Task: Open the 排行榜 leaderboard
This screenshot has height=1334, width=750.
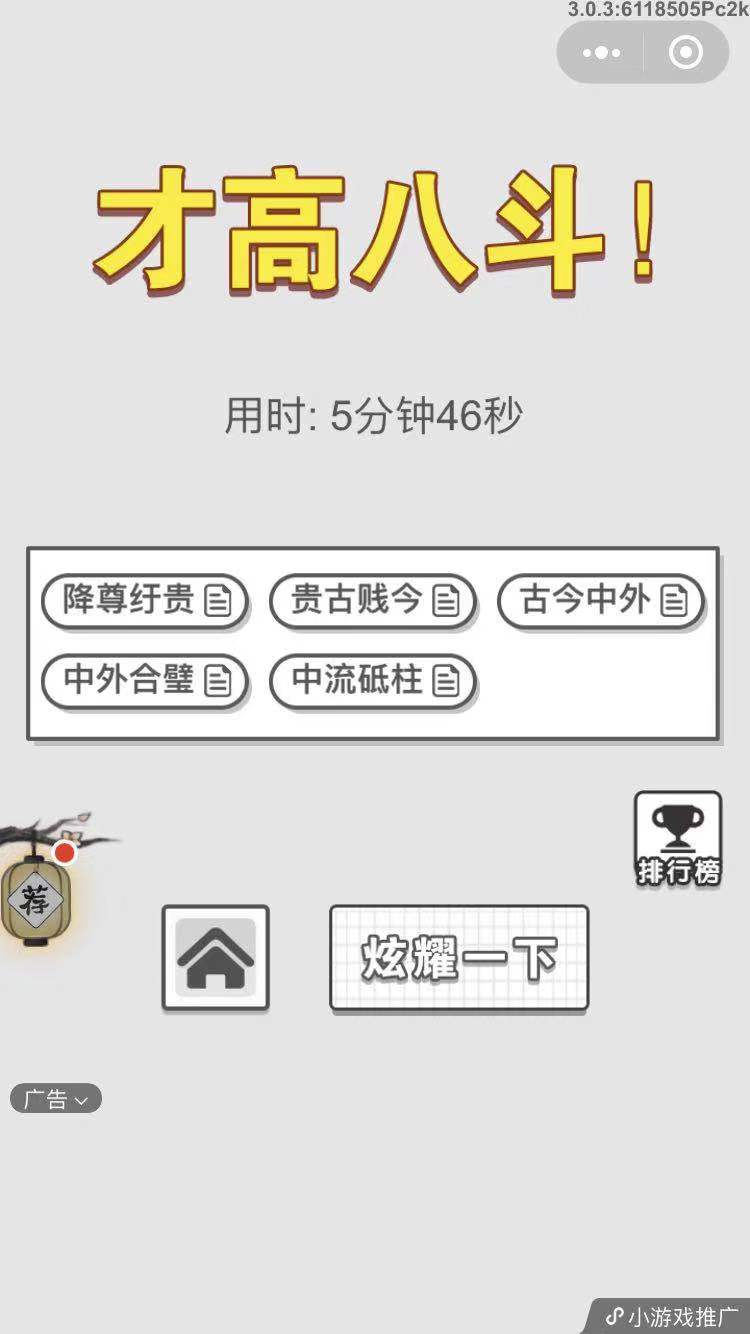Action: pos(677,839)
